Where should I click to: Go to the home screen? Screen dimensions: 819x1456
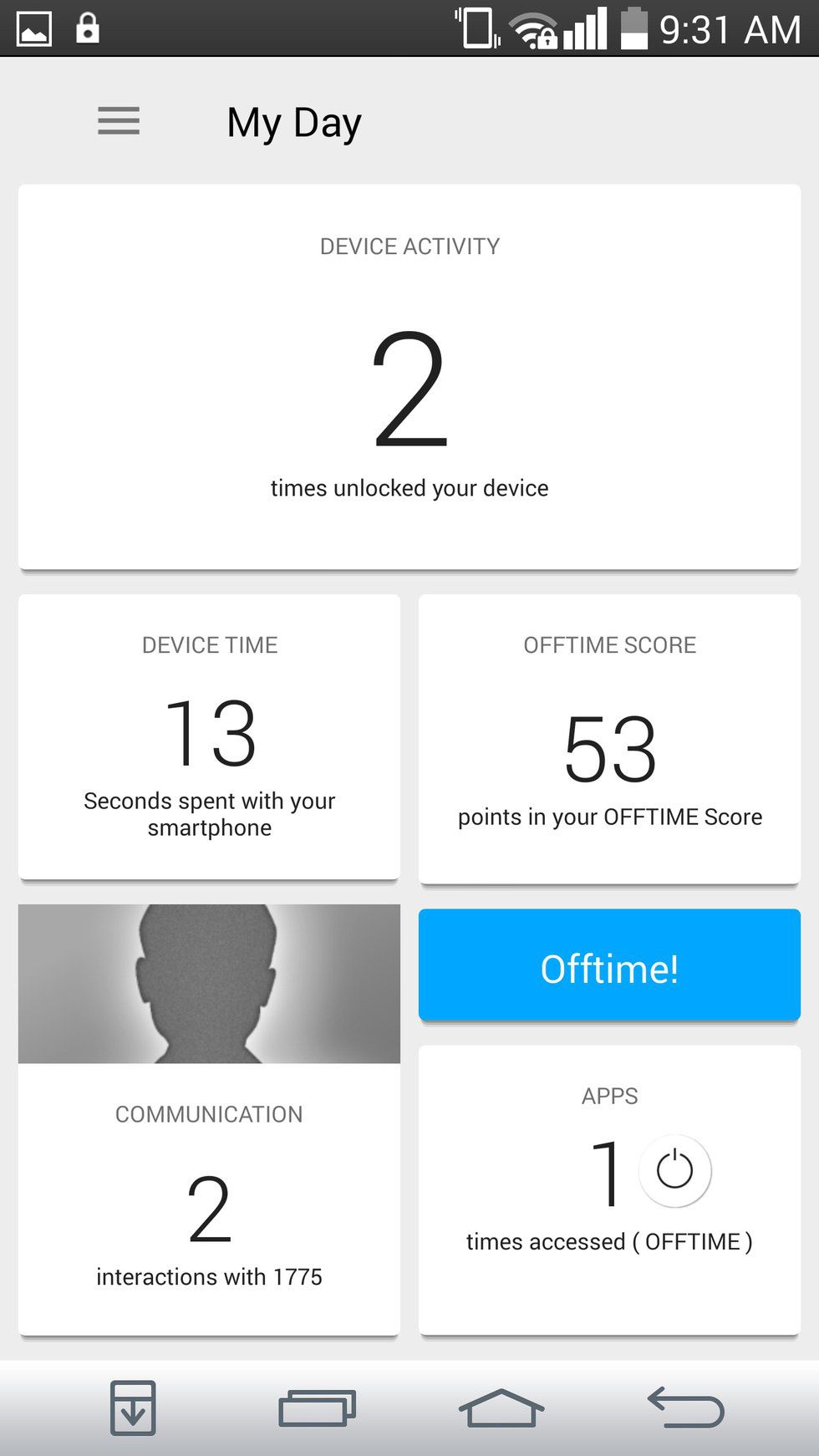point(501,1408)
